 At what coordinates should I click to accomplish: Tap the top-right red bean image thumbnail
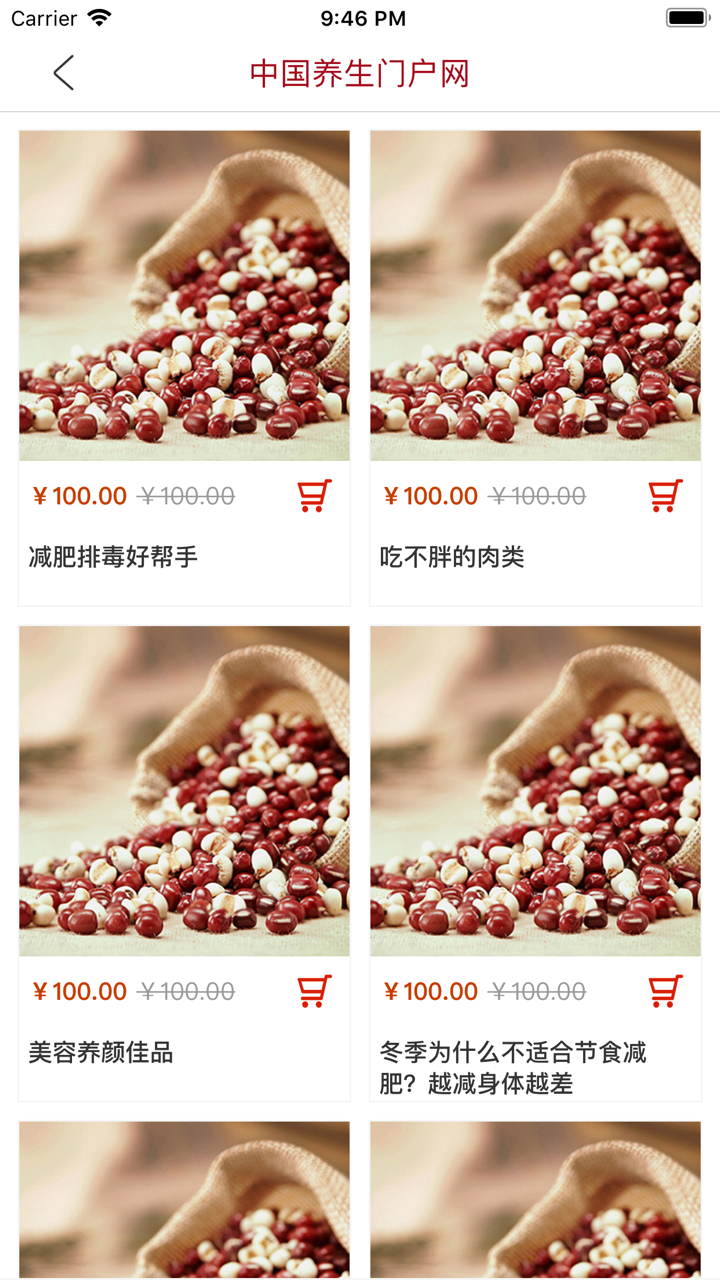pyautogui.click(x=535, y=296)
